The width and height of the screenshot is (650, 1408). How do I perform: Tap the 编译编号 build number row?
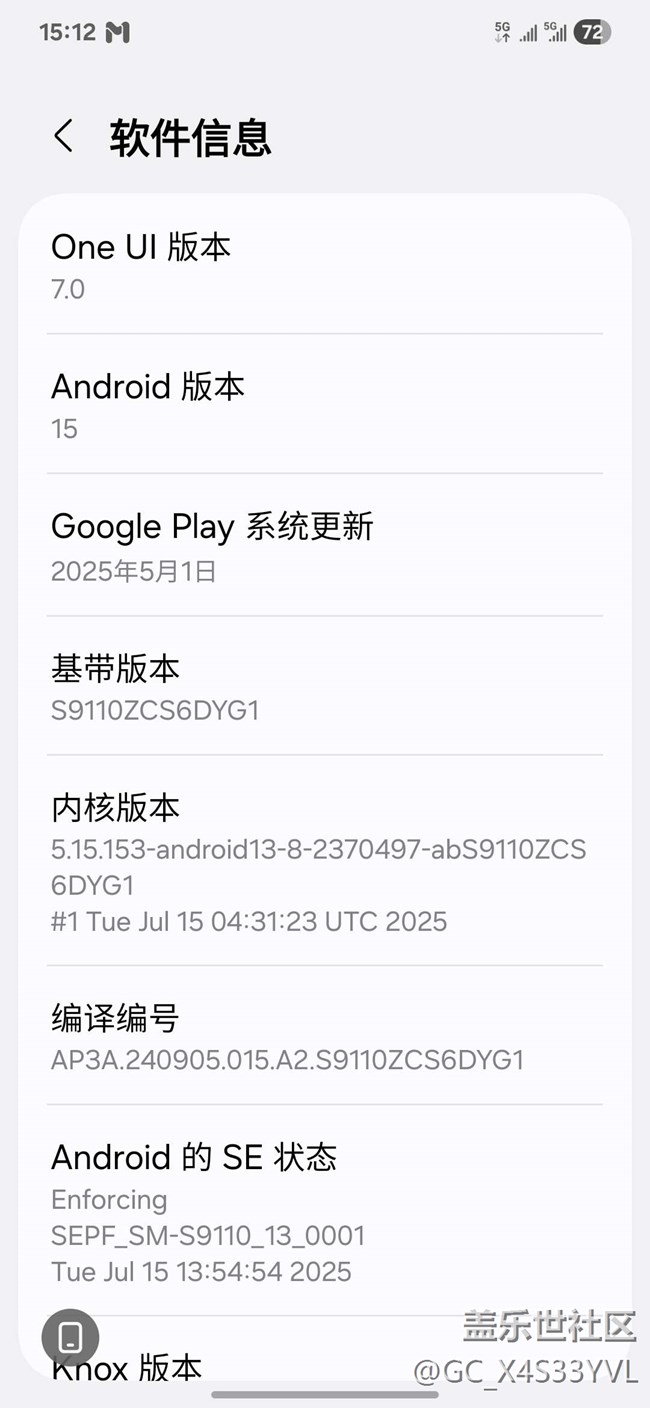[325, 1037]
